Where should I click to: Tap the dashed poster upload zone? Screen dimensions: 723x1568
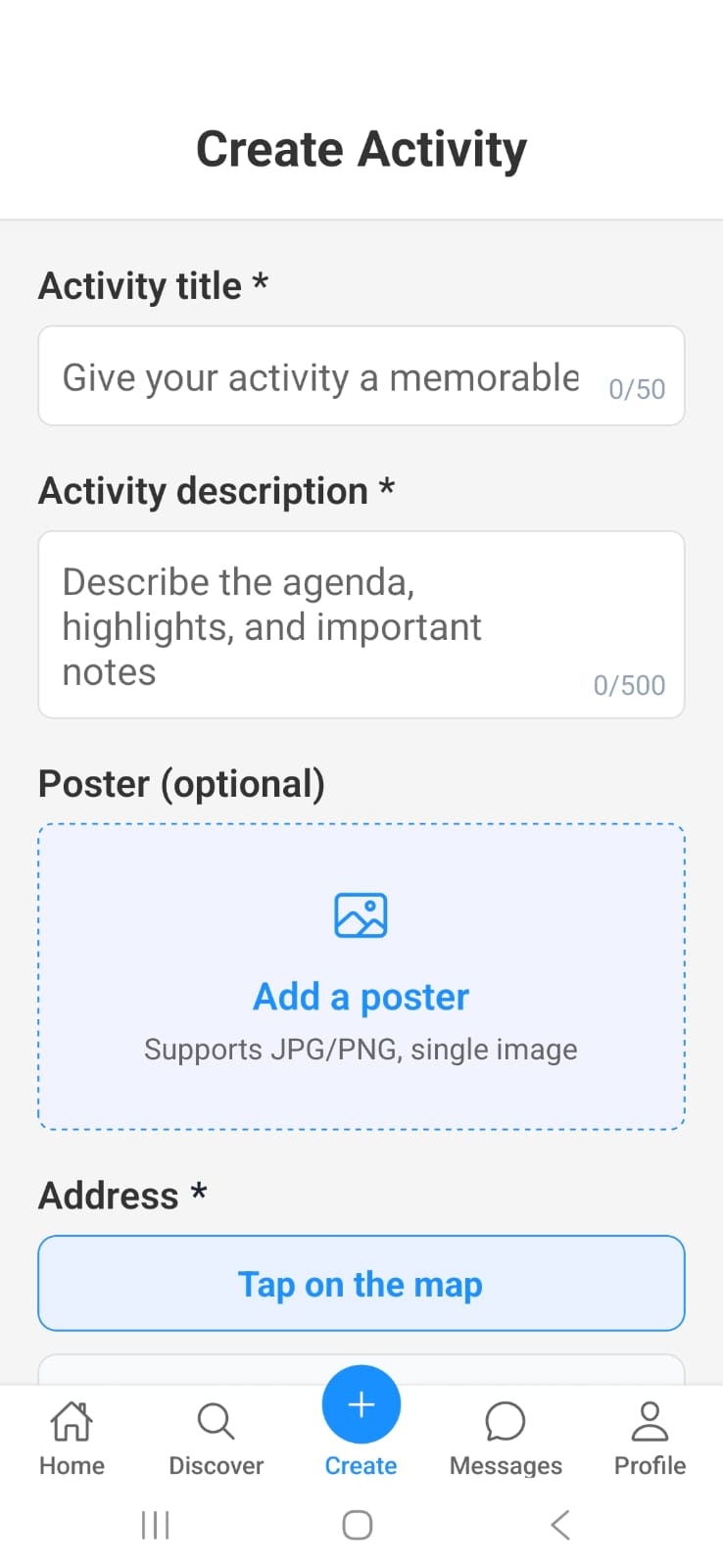coord(361,975)
